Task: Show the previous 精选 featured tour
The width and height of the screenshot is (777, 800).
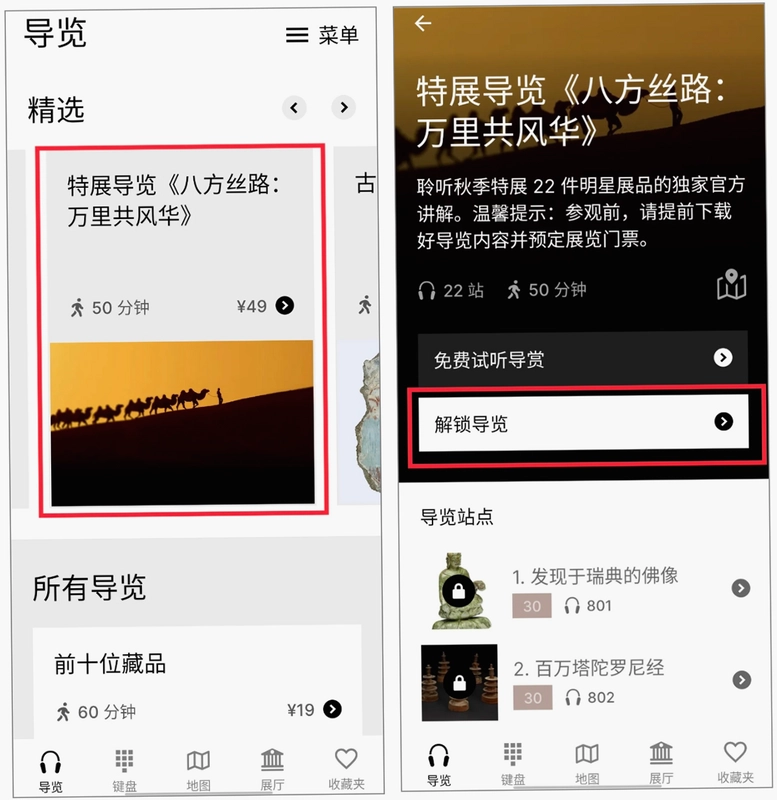Action: 294,108
